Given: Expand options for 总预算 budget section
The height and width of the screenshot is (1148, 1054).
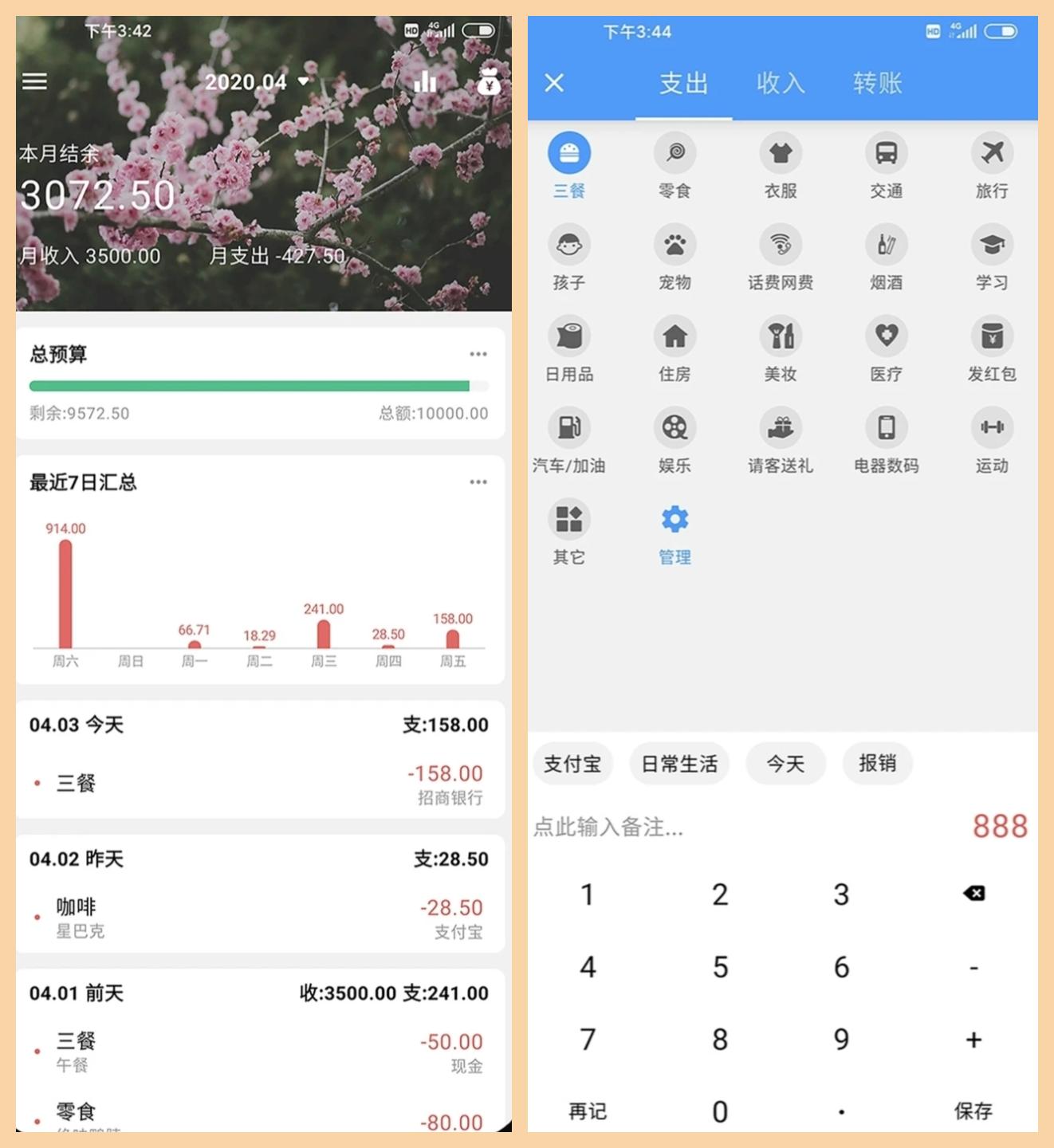Looking at the screenshot, I should [478, 354].
